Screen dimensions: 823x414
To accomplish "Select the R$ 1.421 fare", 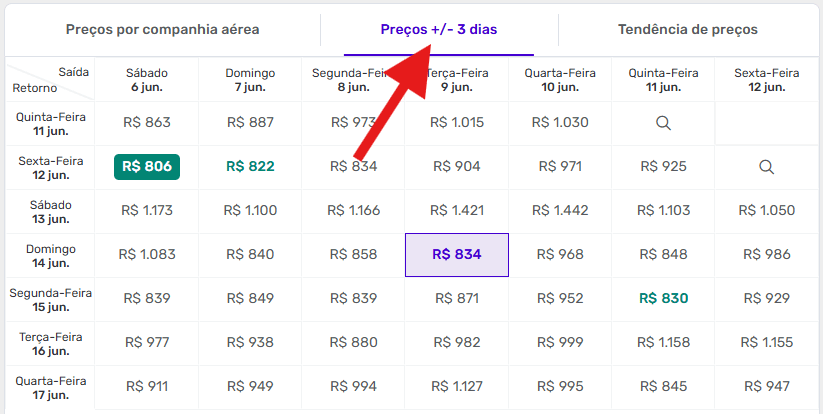I will tap(456, 210).
